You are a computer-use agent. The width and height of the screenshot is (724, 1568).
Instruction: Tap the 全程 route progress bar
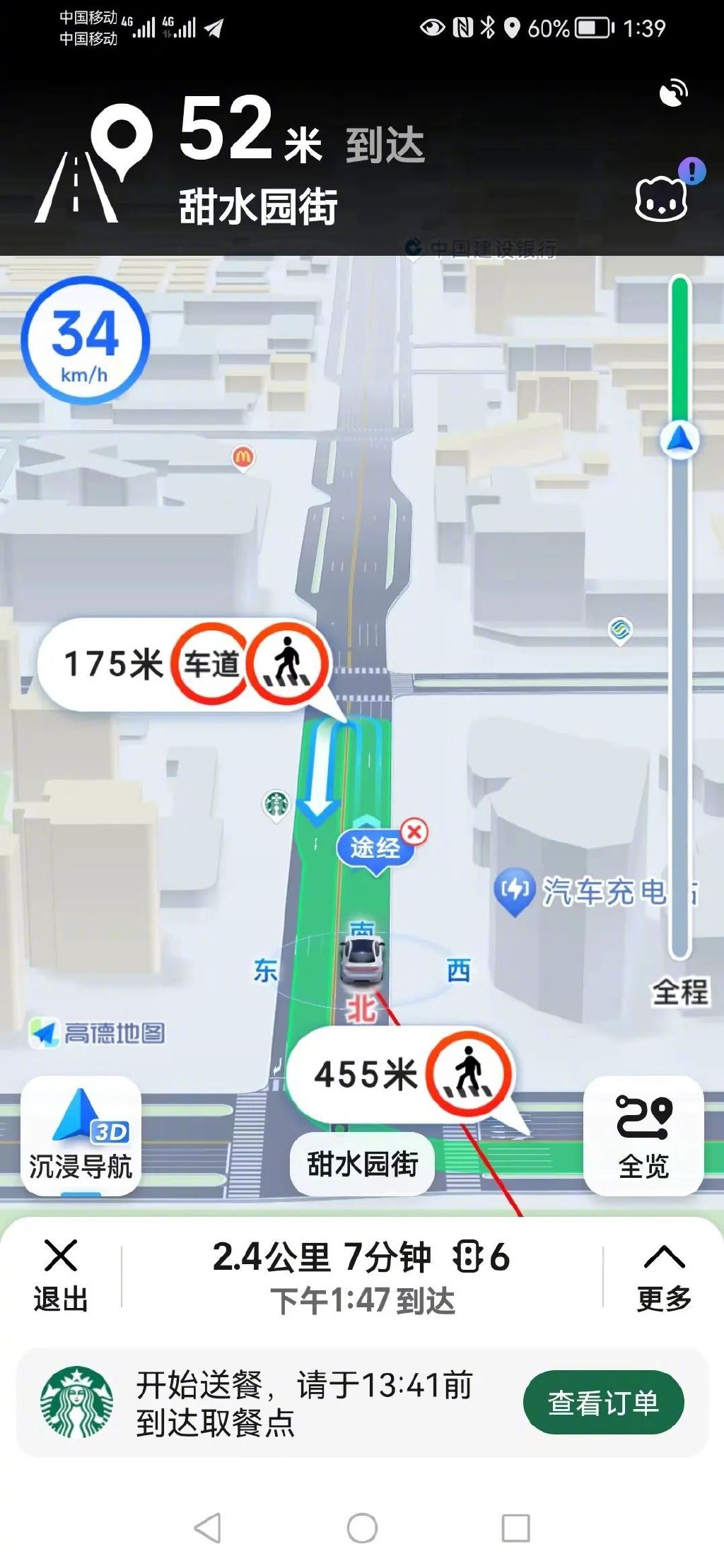680,617
